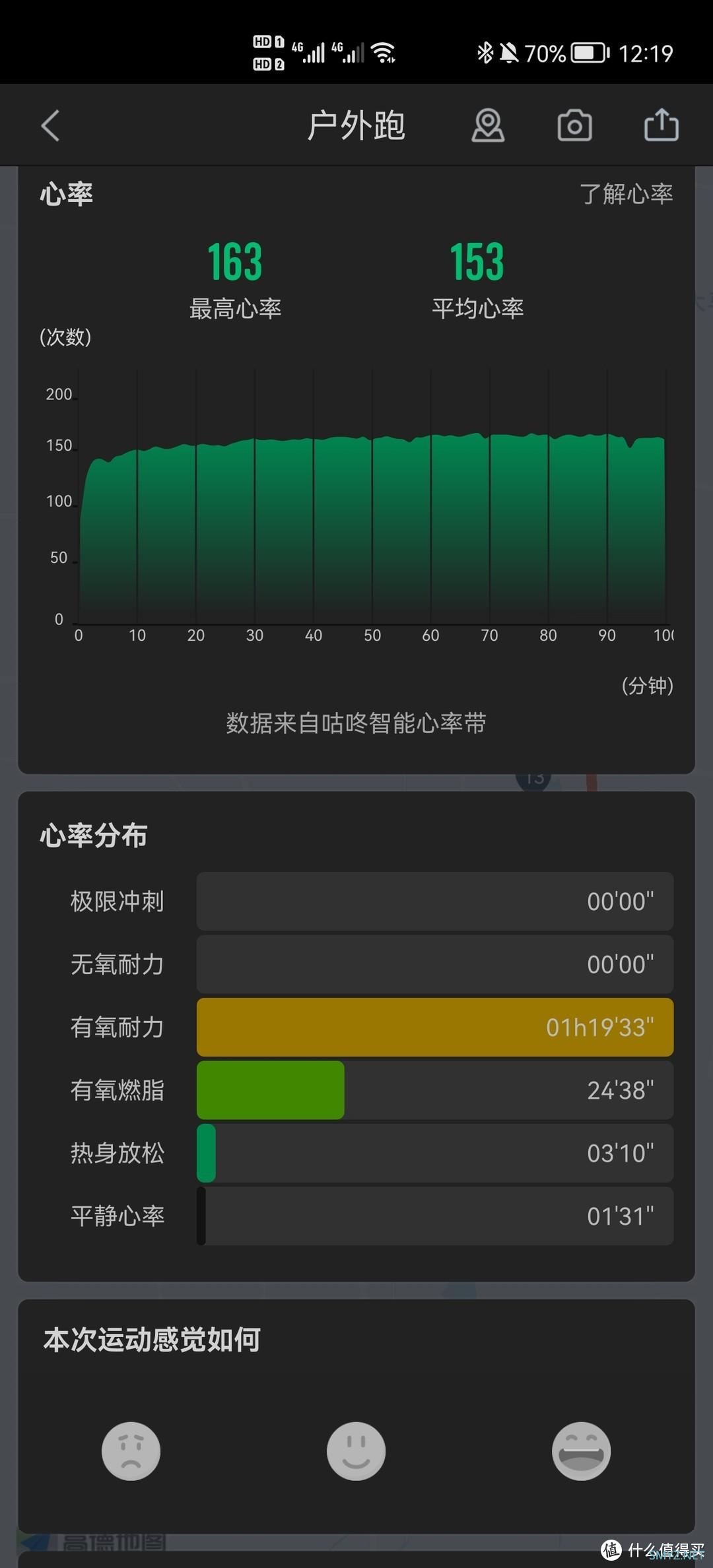Share this outdoor run record
Screen dimensions: 713x1568
pyautogui.click(x=661, y=125)
